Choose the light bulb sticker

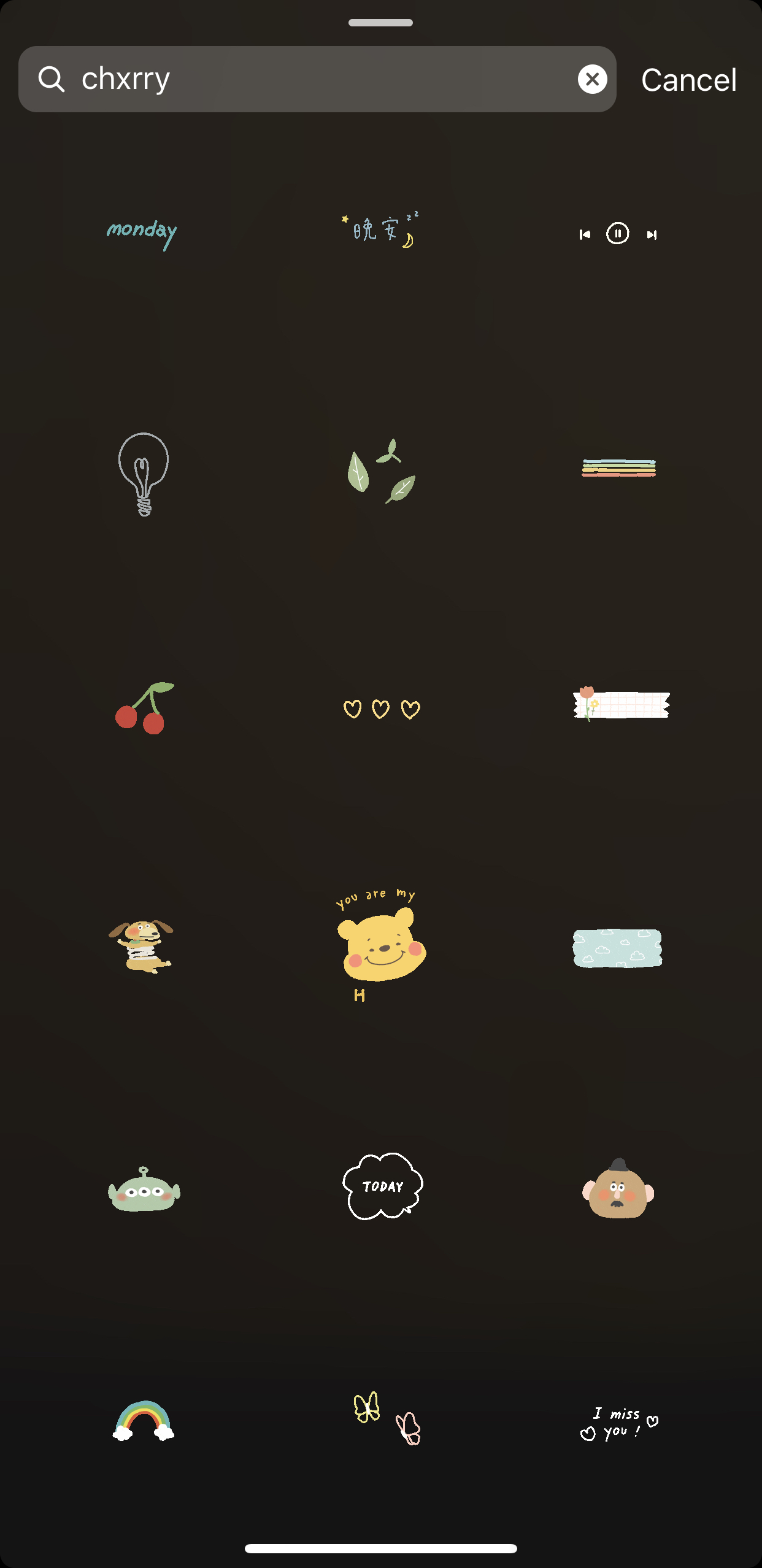click(144, 473)
